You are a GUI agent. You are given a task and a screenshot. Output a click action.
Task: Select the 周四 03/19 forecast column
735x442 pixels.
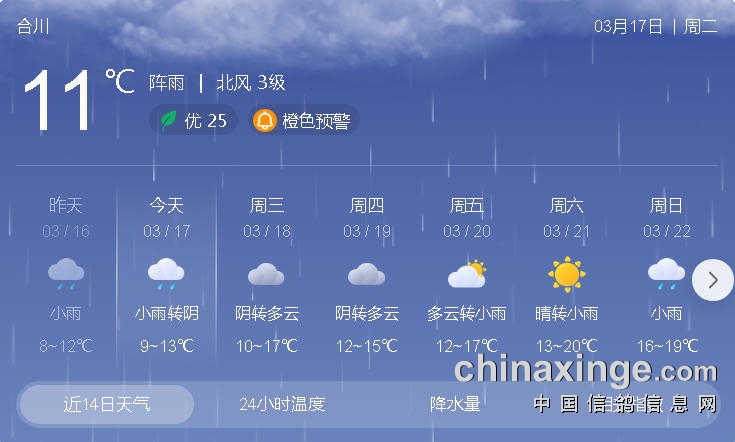pos(367,275)
